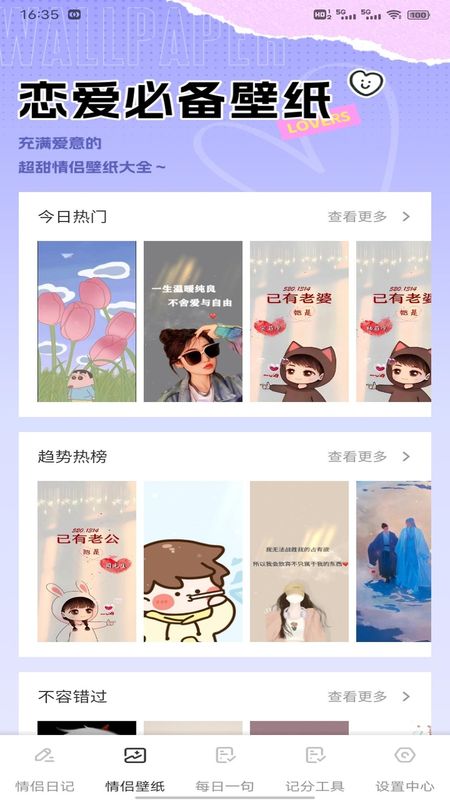Switch to the 情侣日记 tab

[45, 769]
